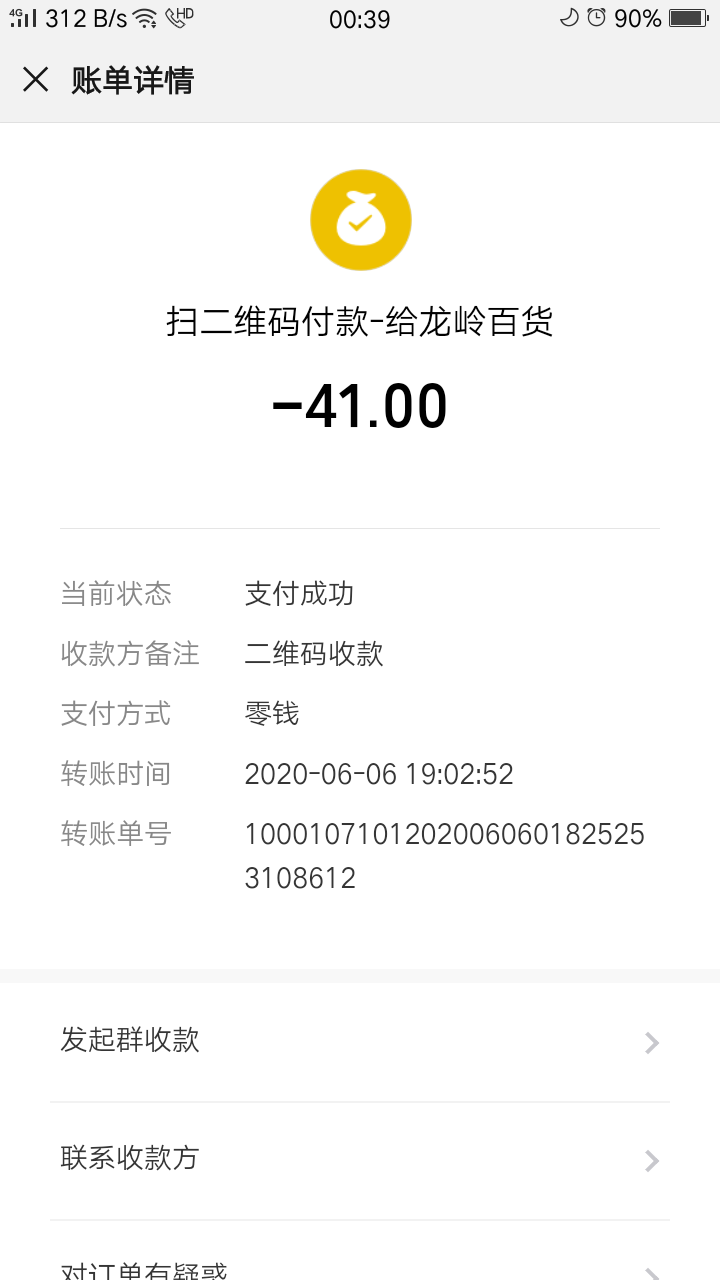
Task: Open 发起群收款 option
Action: [x=360, y=1042]
